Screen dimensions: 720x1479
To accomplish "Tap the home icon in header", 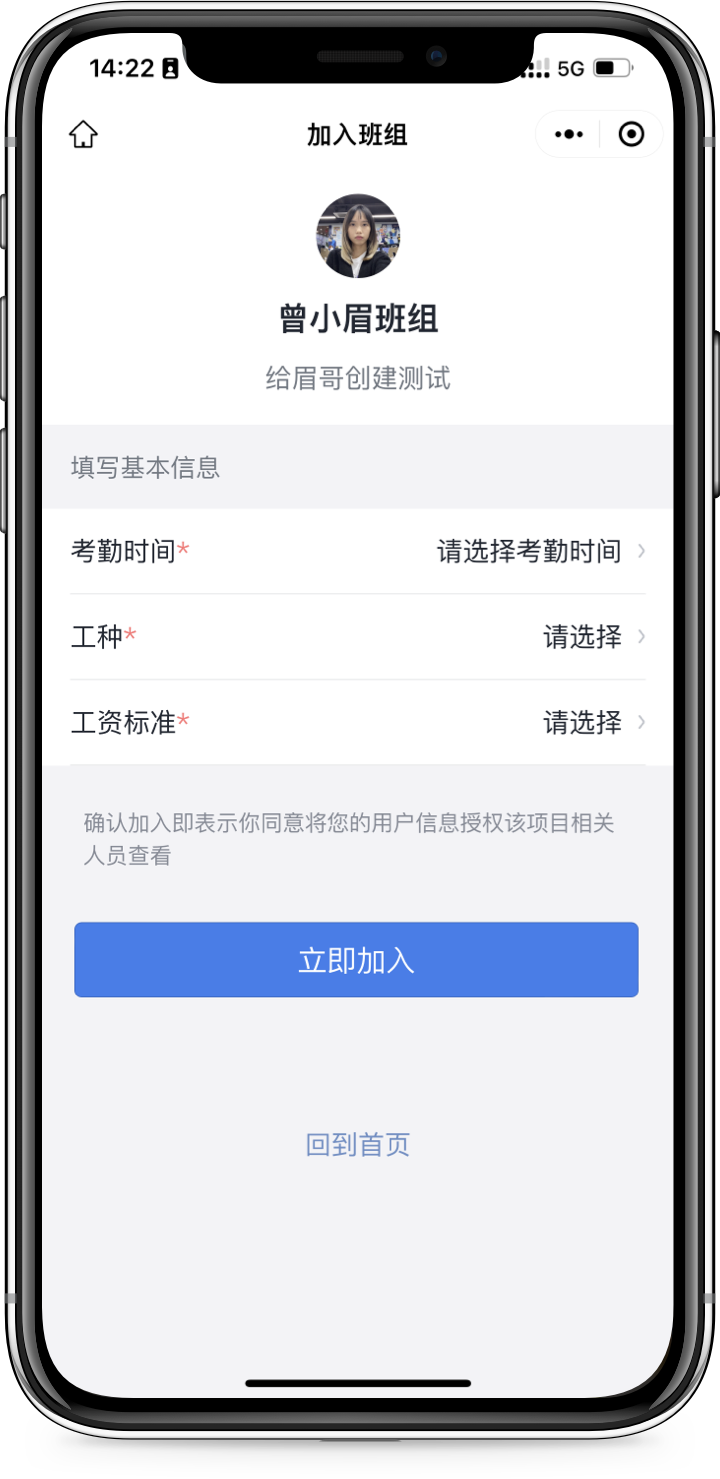I will [83, 134].
